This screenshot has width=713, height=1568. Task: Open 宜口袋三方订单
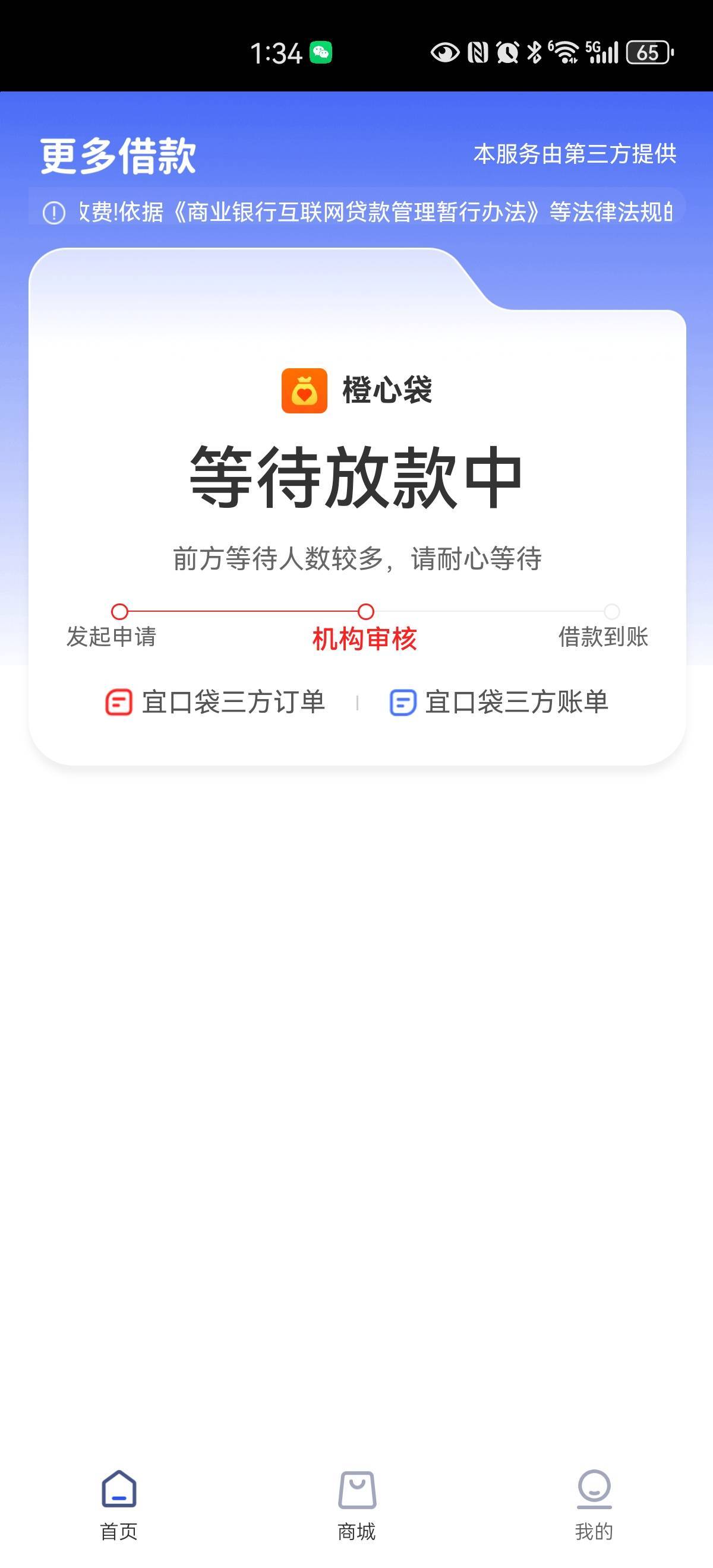click(216, 702)
